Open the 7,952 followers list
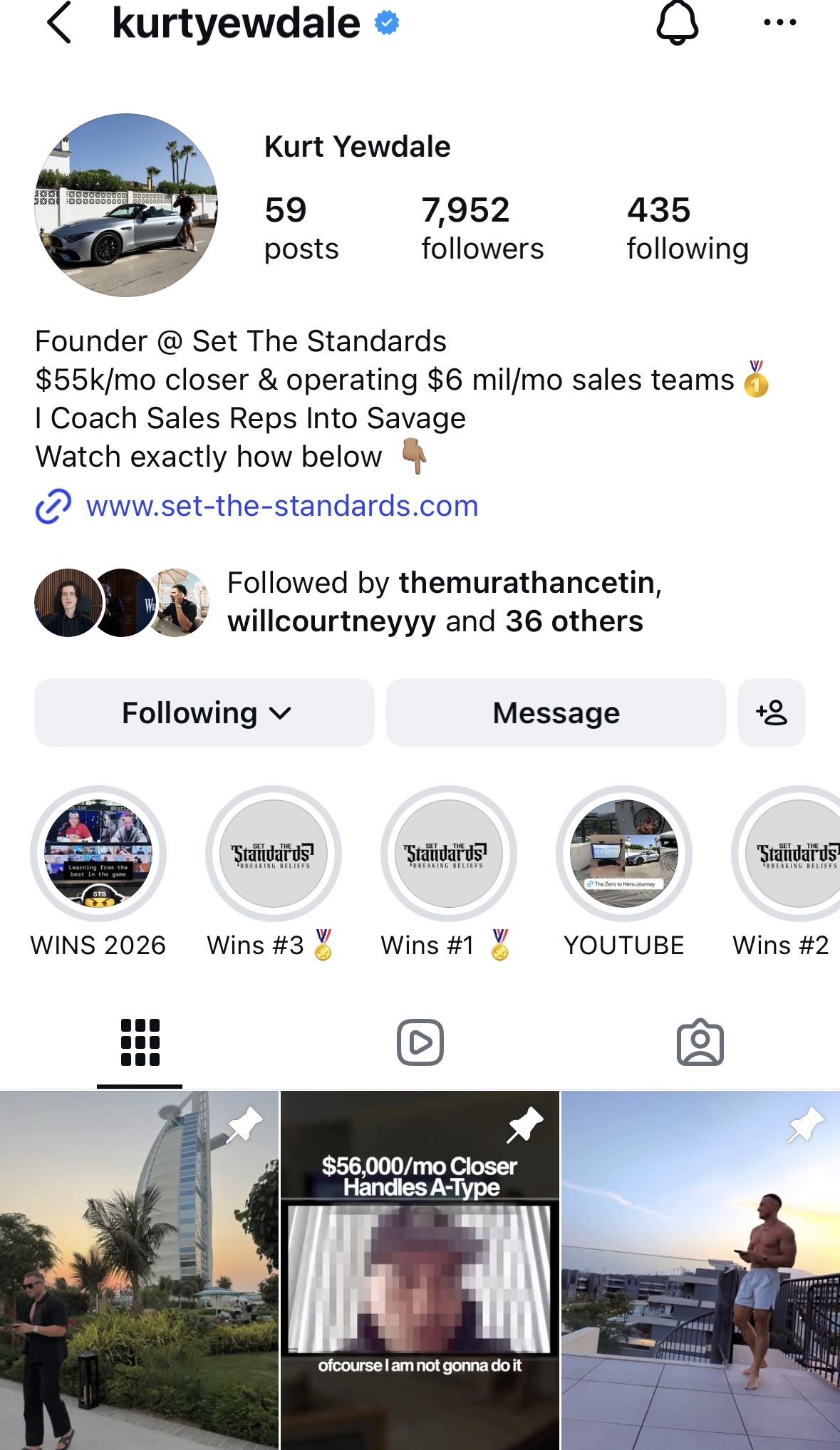The image size is (840, 1450). point(482,228)
